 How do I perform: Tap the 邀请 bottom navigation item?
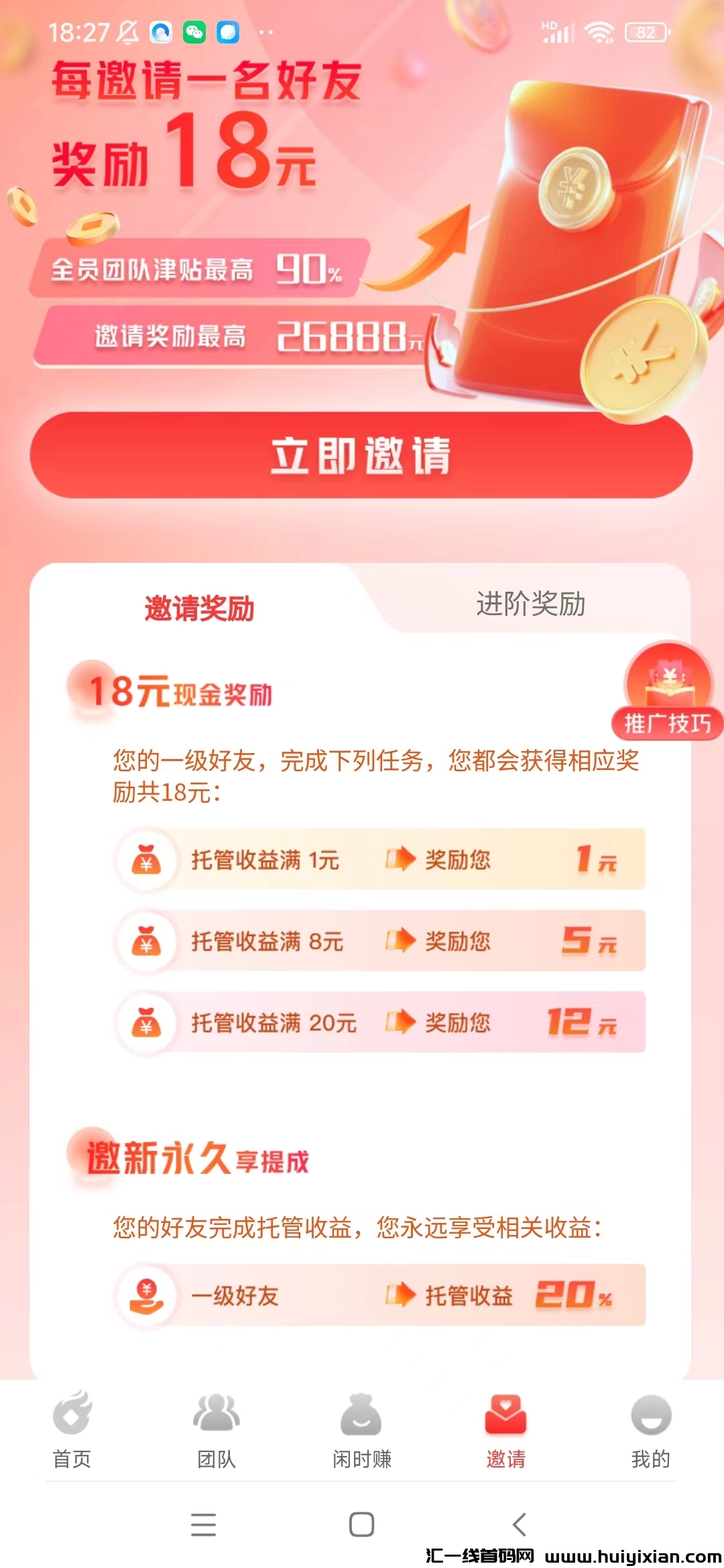[x=505, y=1429]
